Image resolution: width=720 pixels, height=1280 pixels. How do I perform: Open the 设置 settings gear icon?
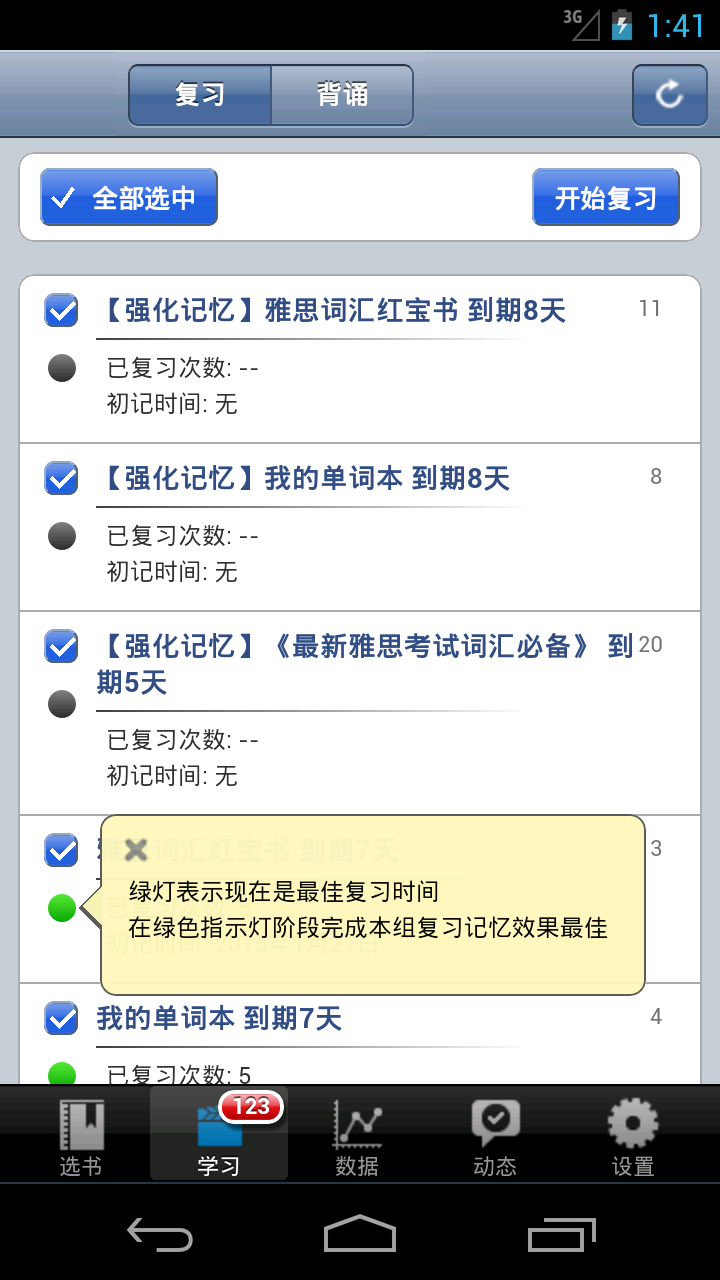tap(632, 1133)
